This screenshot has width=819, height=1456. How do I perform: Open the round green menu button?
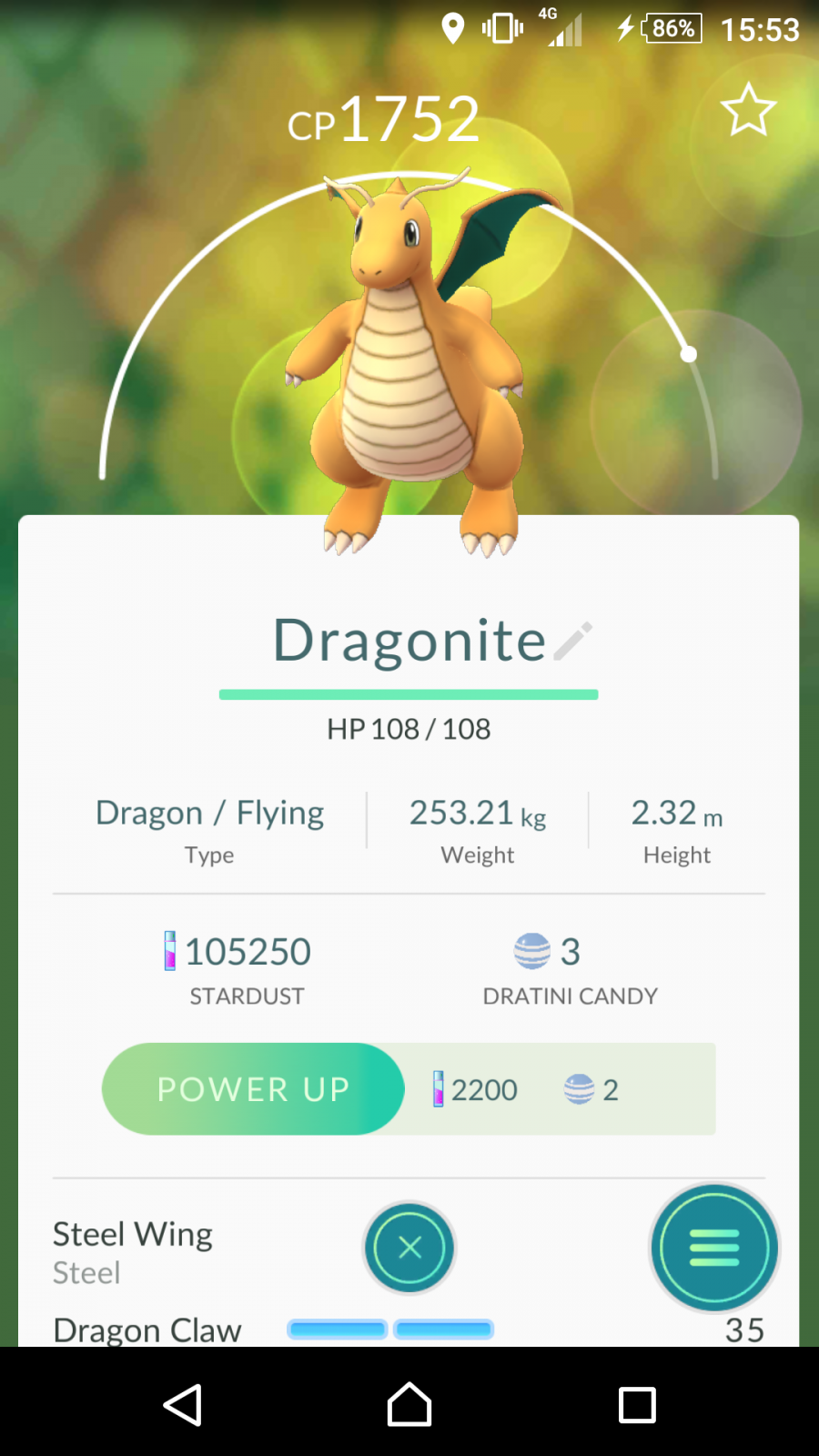pyautogui.click(x=714, y=1248)
